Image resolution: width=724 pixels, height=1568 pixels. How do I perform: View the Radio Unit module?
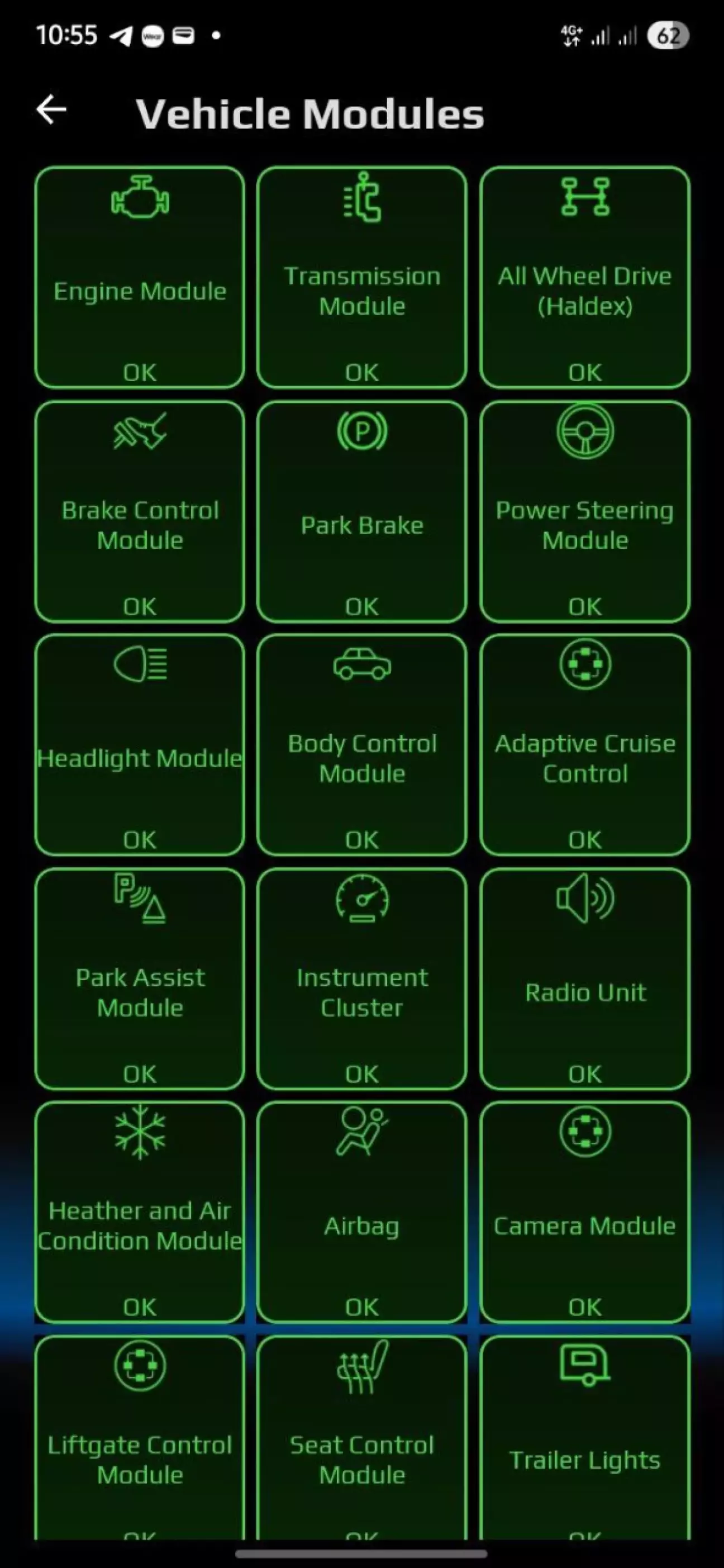pyautogui.click(x=585, y=979)
